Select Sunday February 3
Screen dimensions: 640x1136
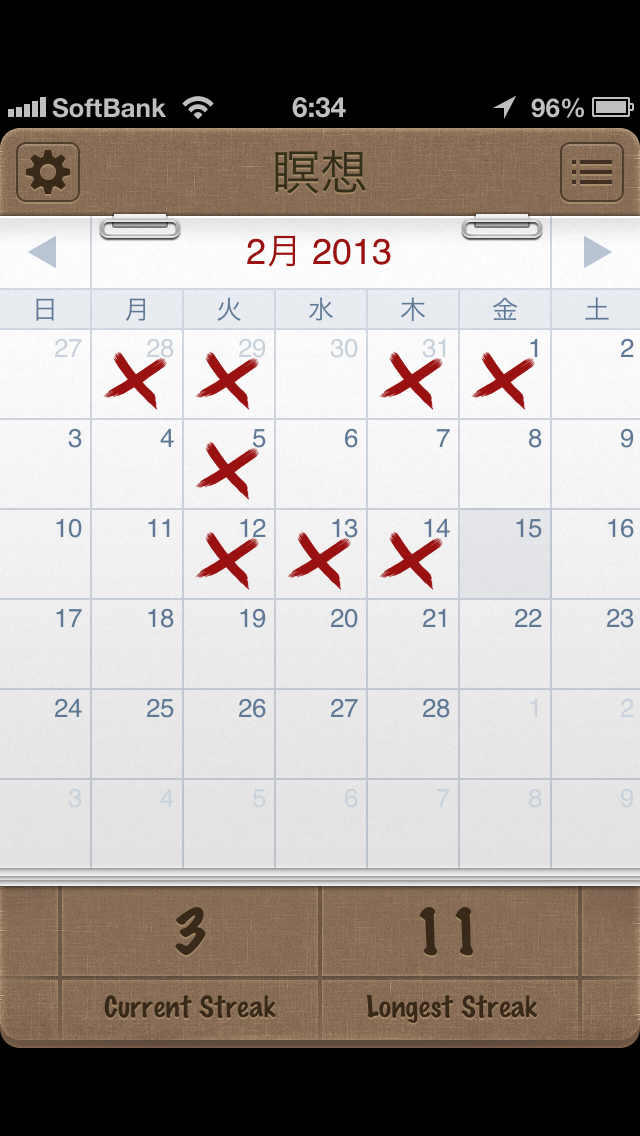[45, 464]
